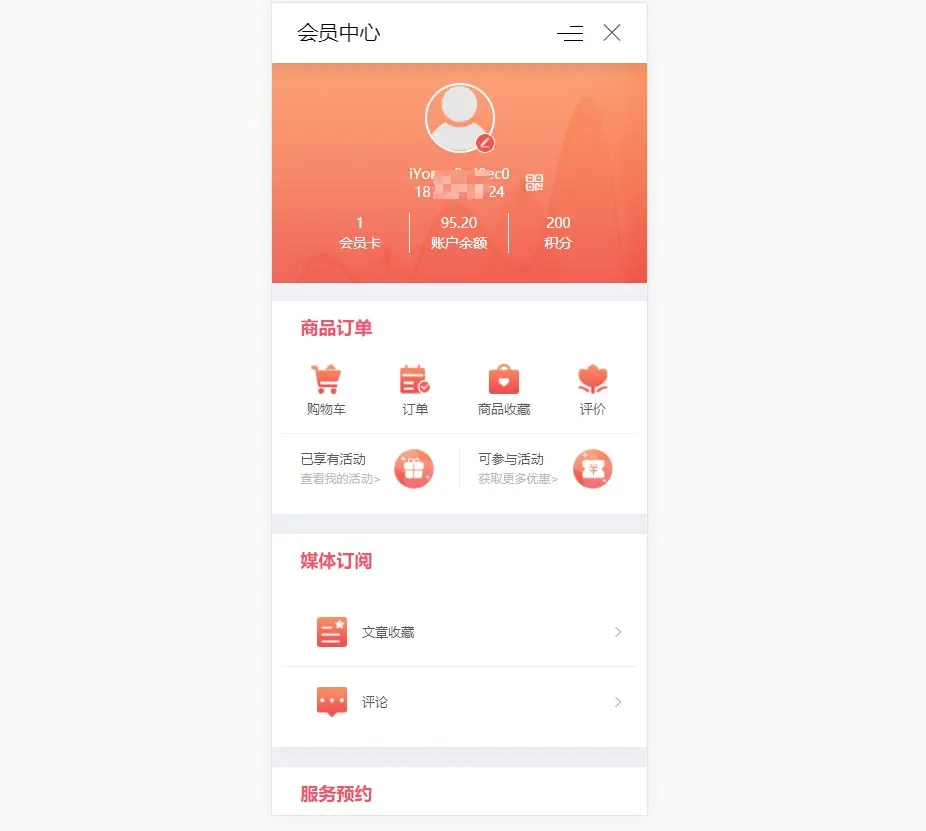Open 积分 points page

558,232
